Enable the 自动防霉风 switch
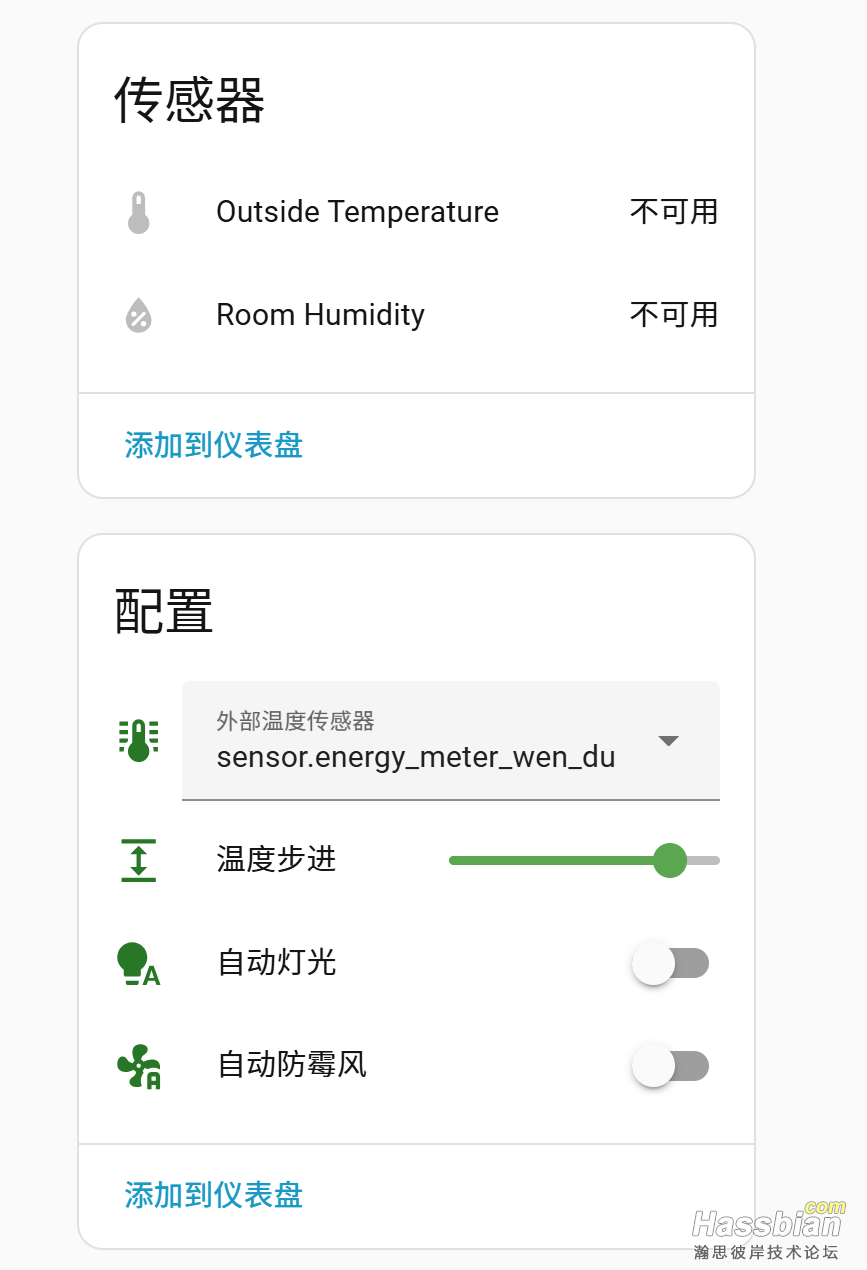 tap(670, 1066)
